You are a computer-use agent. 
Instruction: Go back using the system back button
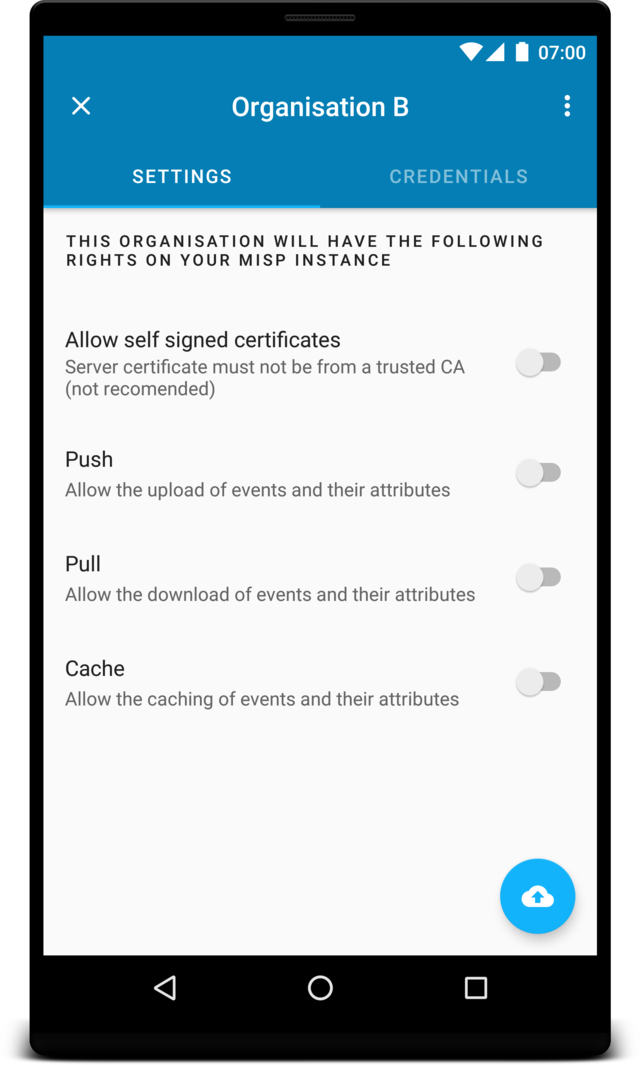point(165,988)
